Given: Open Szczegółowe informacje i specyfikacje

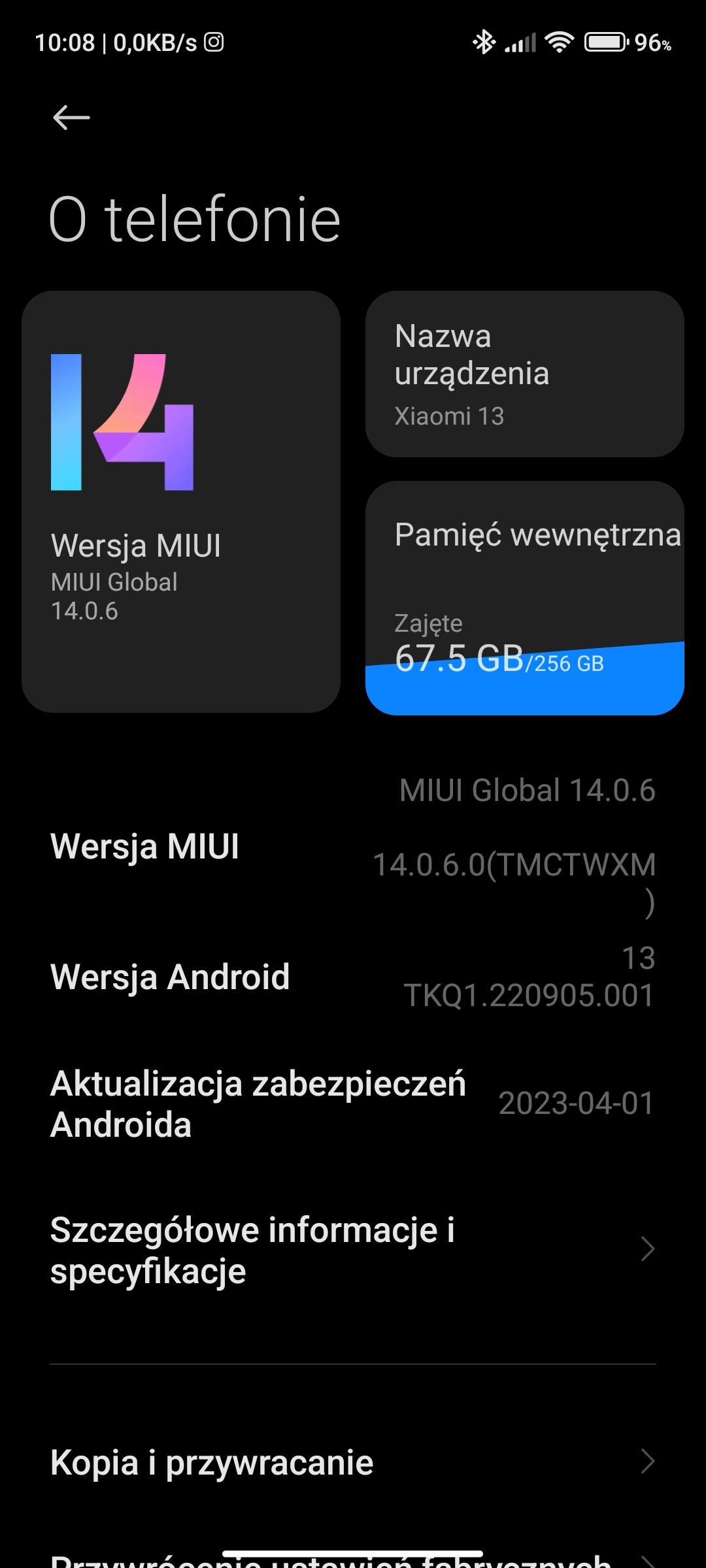Looking at the screenshot, I should tap(353, 1250).
